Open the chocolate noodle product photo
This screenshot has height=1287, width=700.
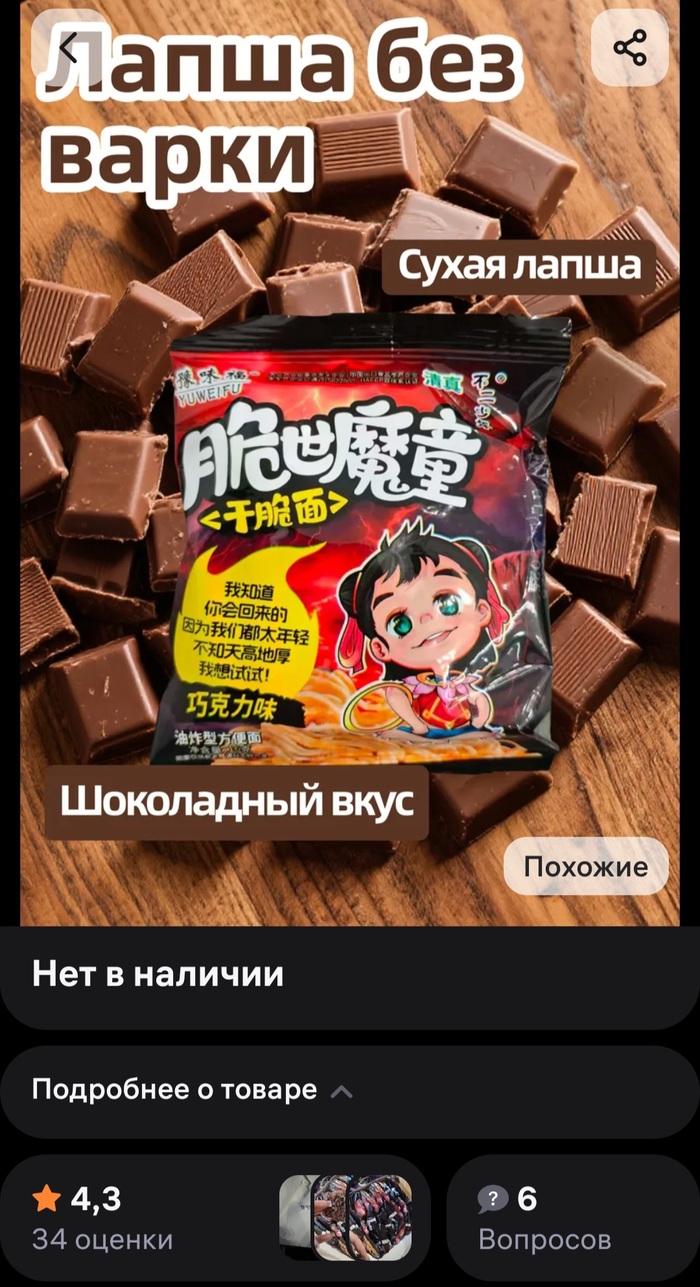point(360,540)
